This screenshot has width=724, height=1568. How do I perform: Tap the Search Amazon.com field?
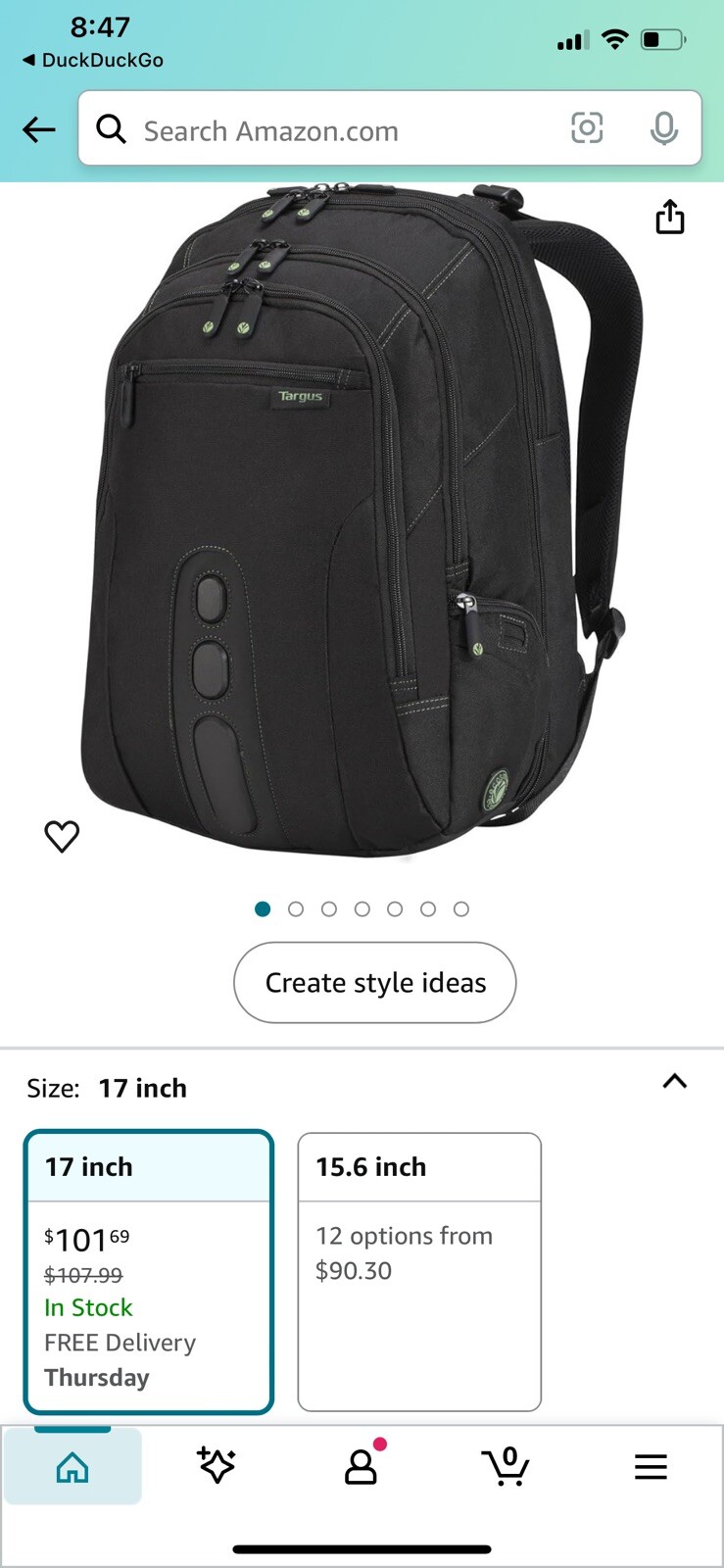(333, 130)
